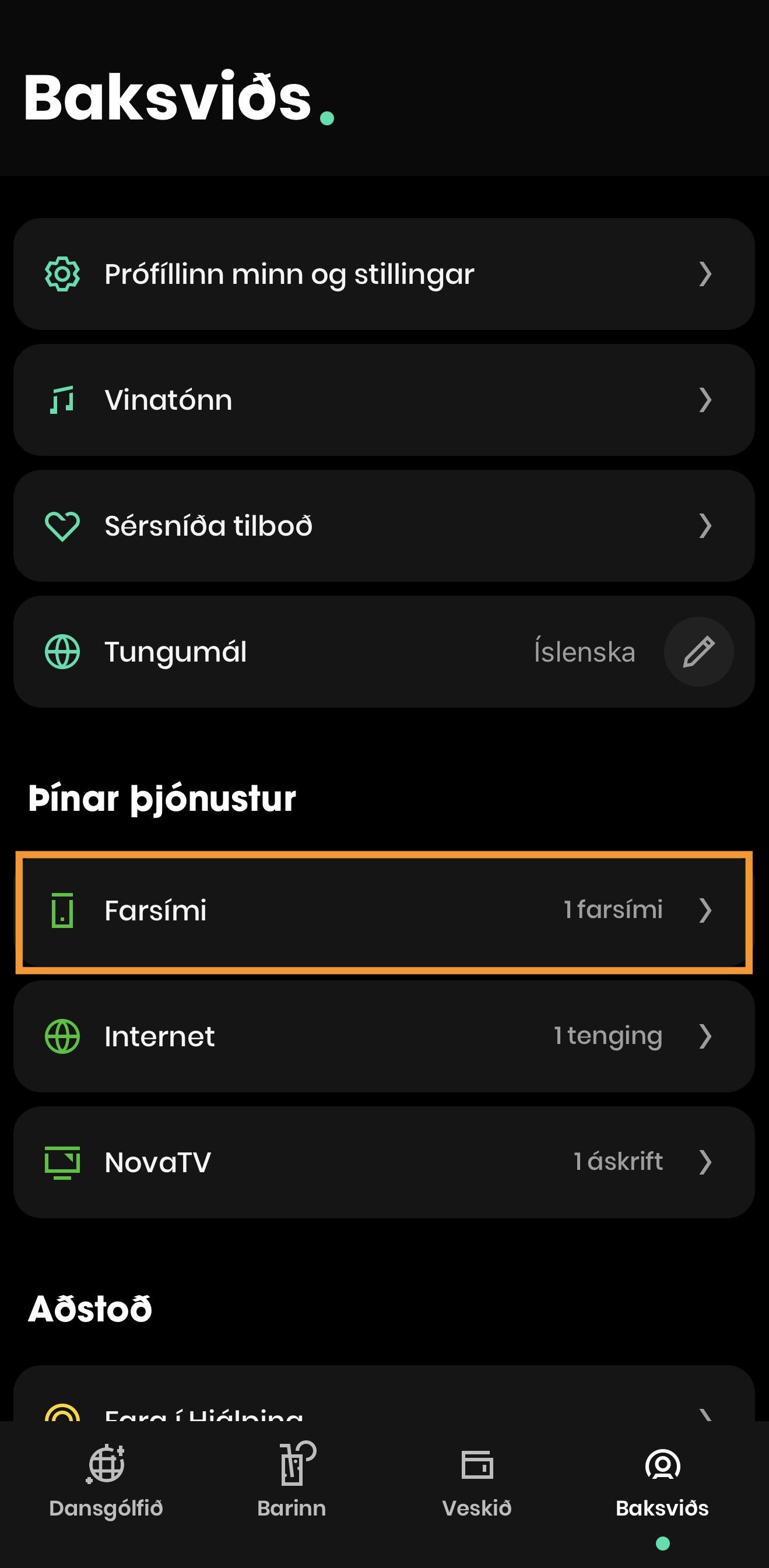This screenshot has height=1568, width=769.
Task: Open the Farsími service
Action: (384, 910)
